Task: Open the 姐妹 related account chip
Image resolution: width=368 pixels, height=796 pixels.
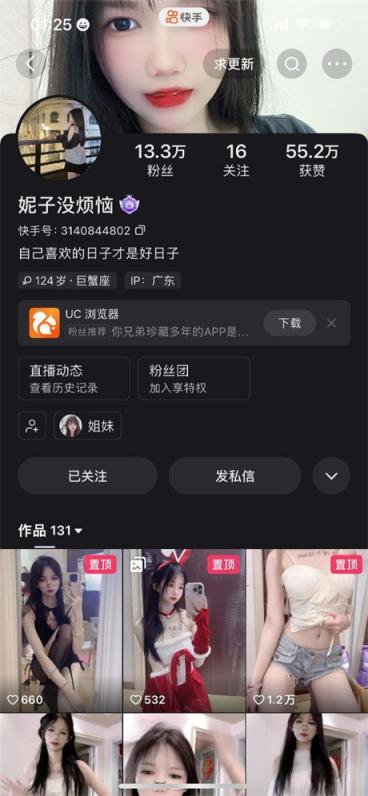Action: pos(88,425)
